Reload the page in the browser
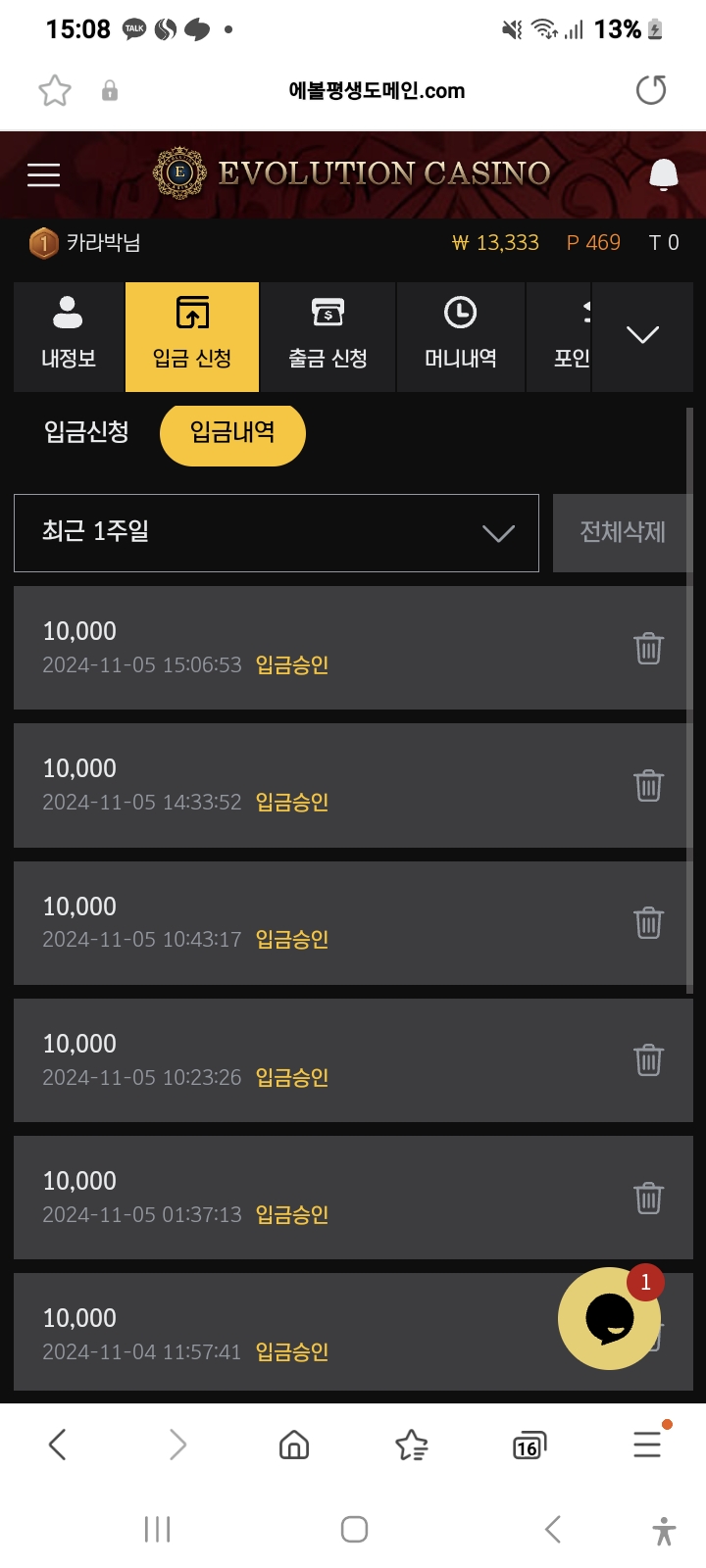 click(651, 90)
